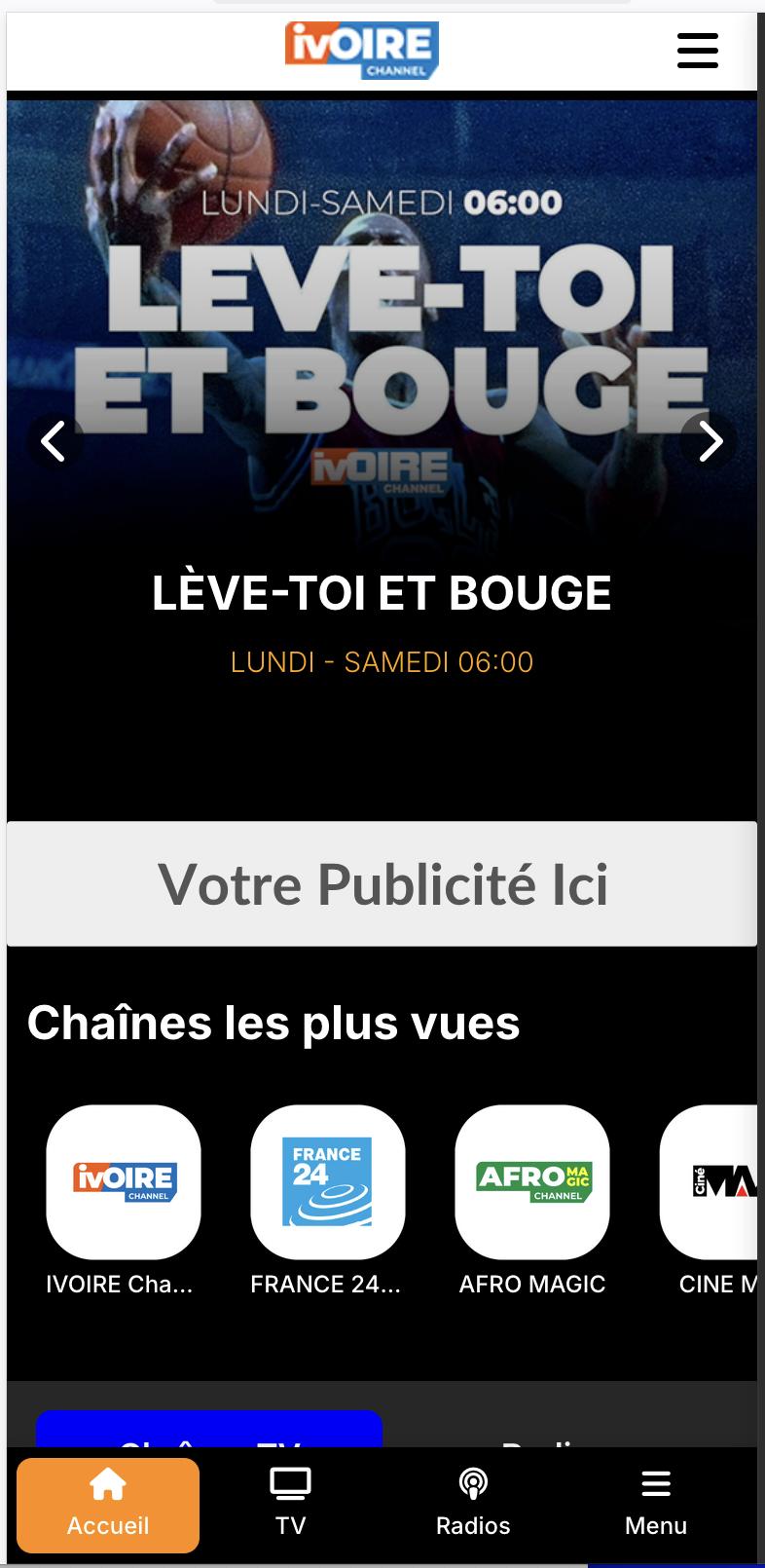Image resolution: width=765 pixels, height=1568 pixels.
Task: Watch the AFRO MAGIC channel
Action: [532, 1181]
